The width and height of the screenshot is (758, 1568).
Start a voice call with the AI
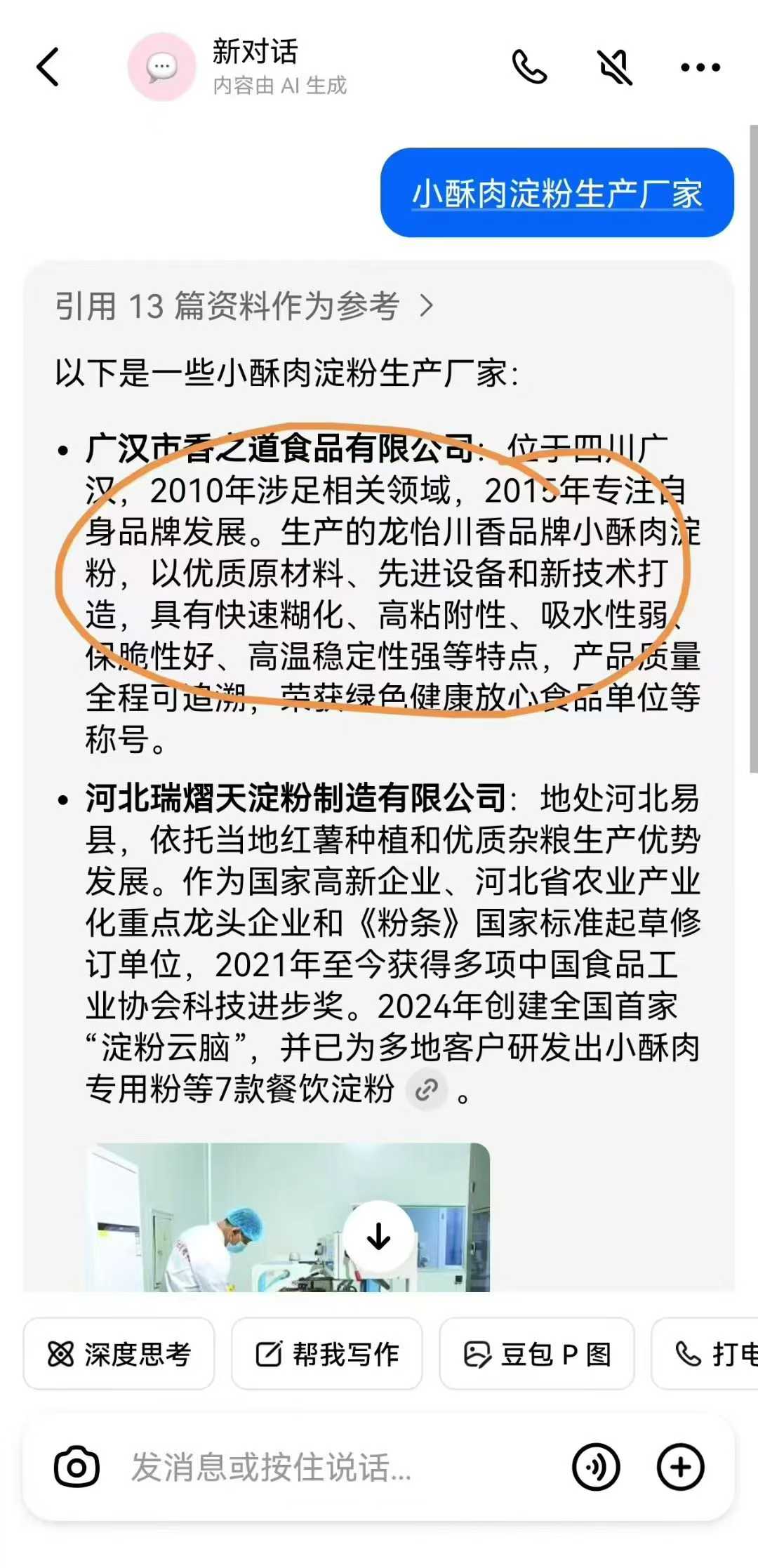click(530, 67)
